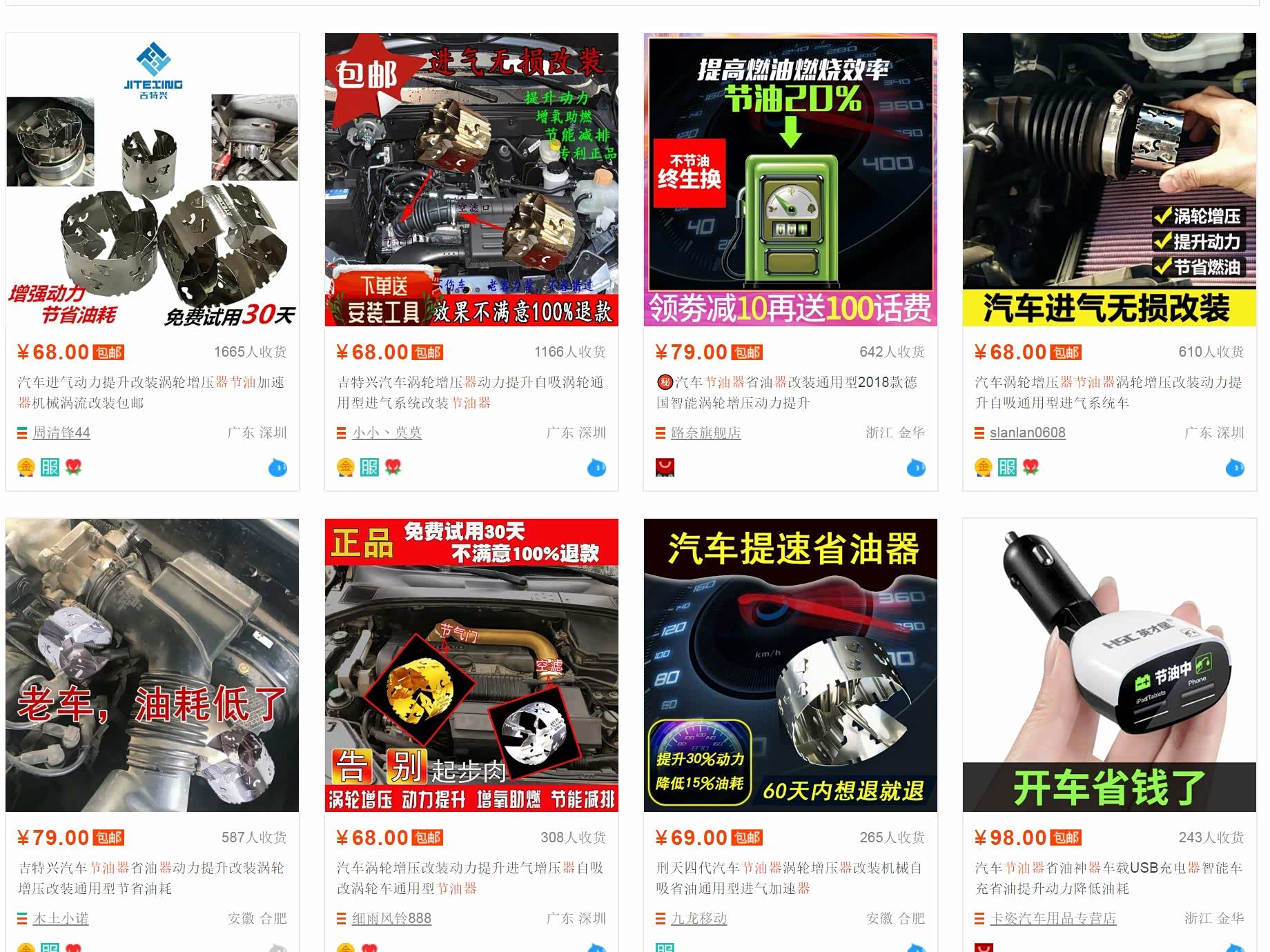Open the 汽车进气无损改装 product image
1270x952 pixels.
[1109, 179]
